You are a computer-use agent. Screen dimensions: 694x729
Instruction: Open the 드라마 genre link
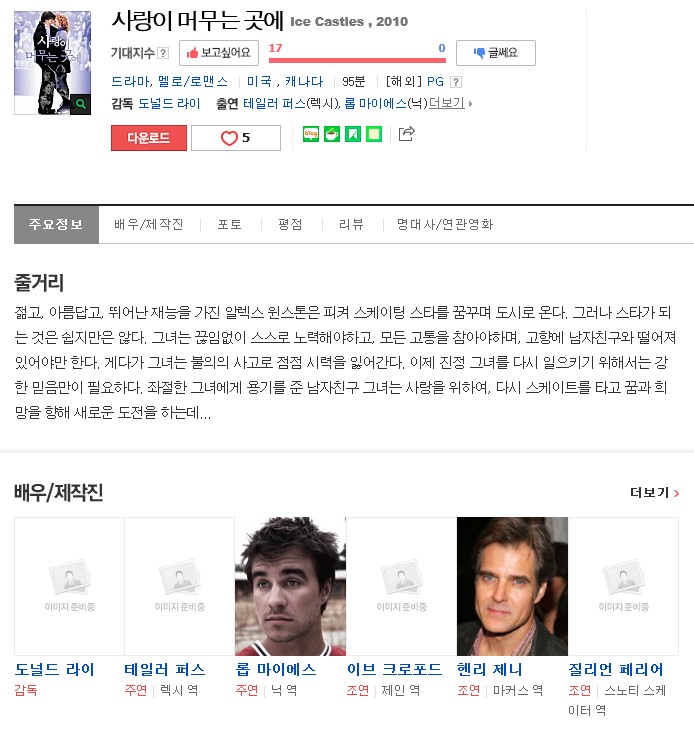(x=127, y=82)
